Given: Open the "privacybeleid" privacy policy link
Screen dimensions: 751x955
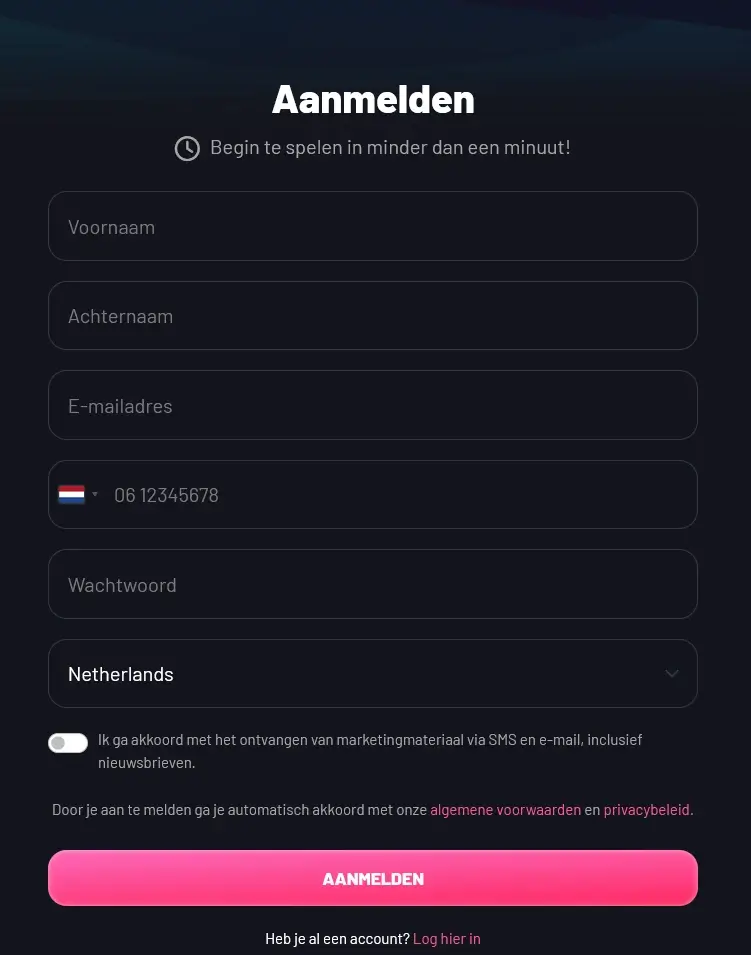Looking at the screenshot, I should coord(646,809).
